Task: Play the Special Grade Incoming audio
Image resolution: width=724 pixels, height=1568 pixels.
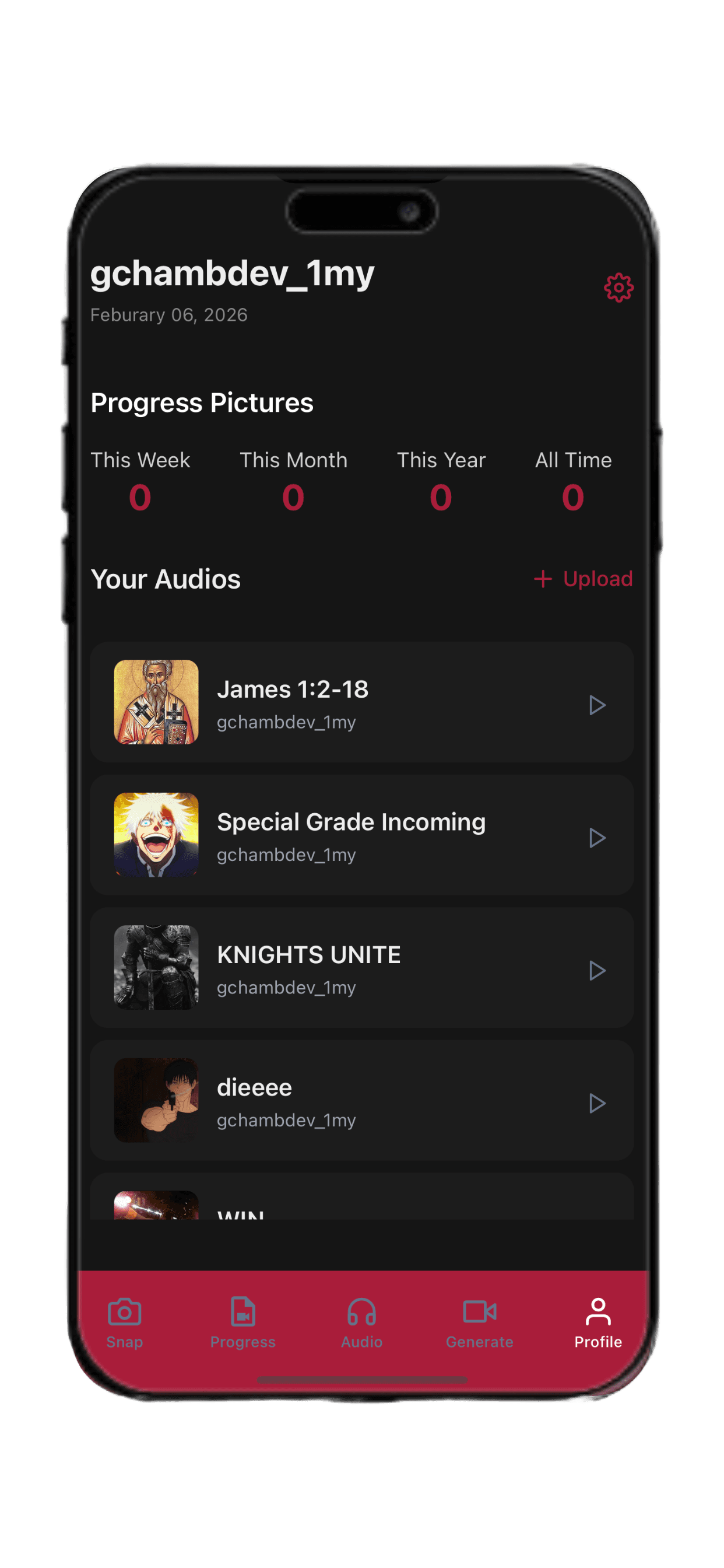Action: 597,837
